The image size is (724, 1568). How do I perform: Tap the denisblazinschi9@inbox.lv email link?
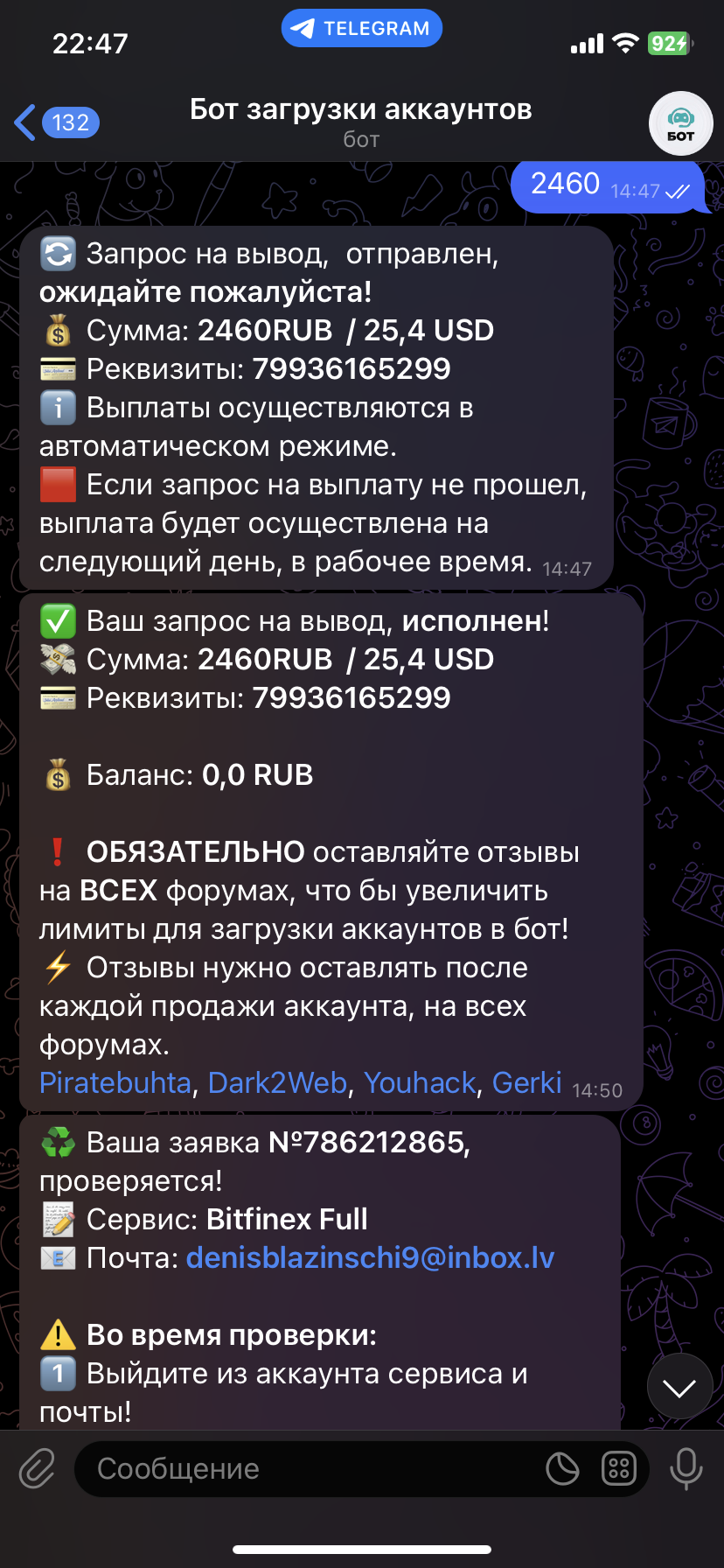coord(370,1258)
